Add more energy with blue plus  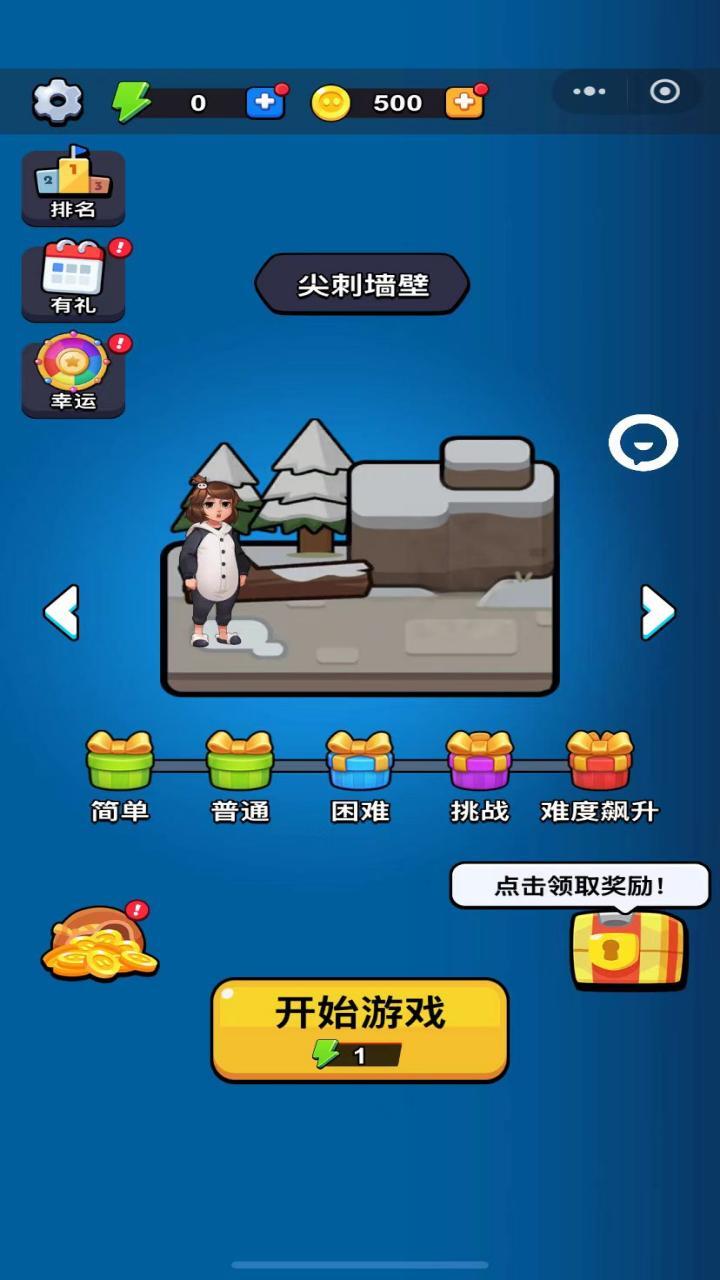(265, 102)
